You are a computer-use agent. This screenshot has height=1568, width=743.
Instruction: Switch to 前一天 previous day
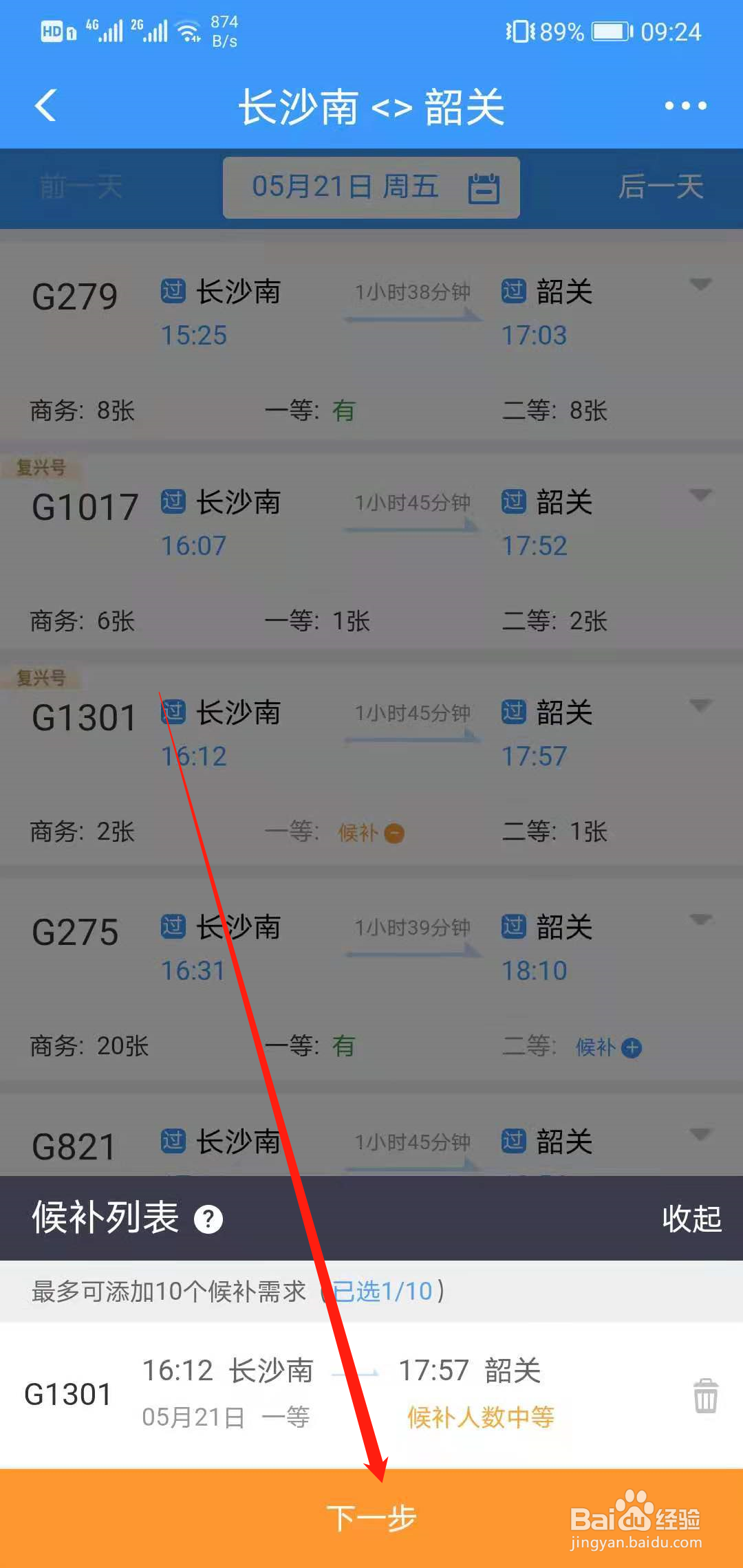click(x=79, y=187)
